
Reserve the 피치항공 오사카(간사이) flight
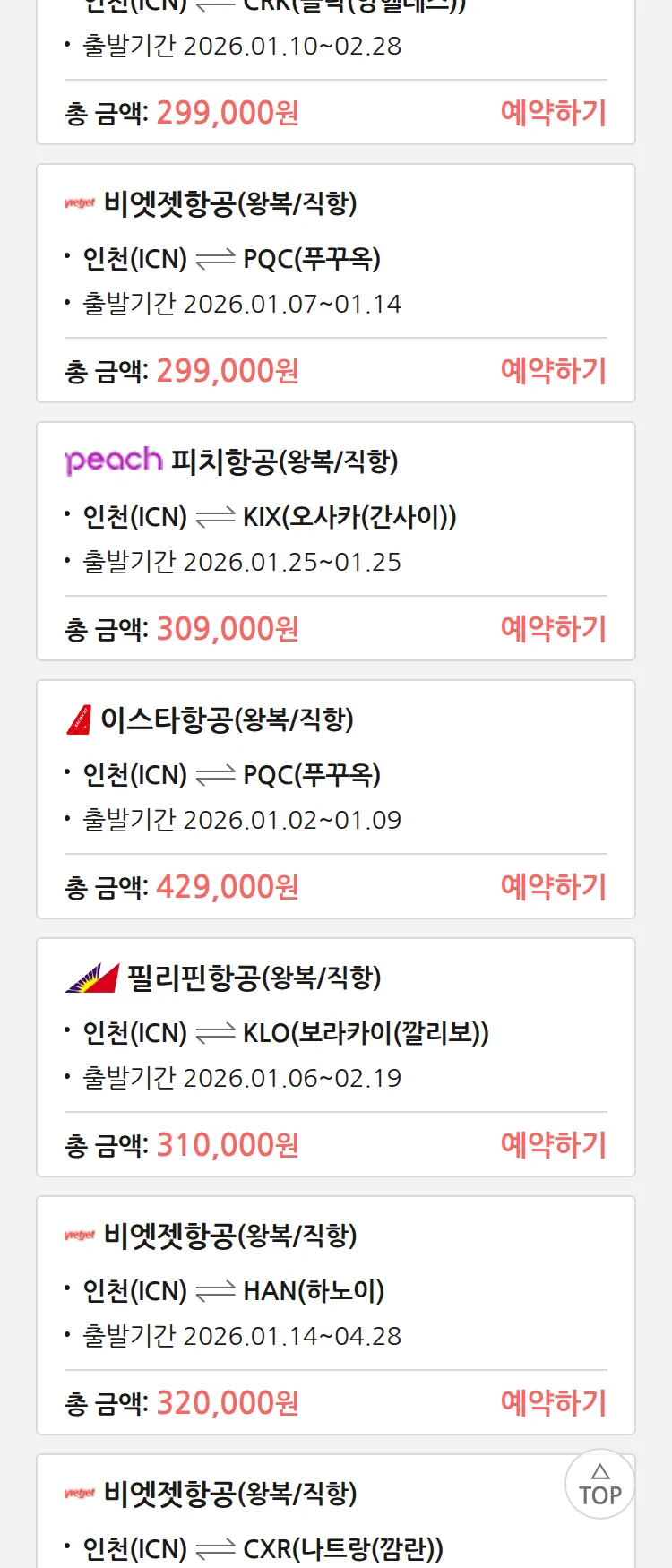(x=553, y=629)
